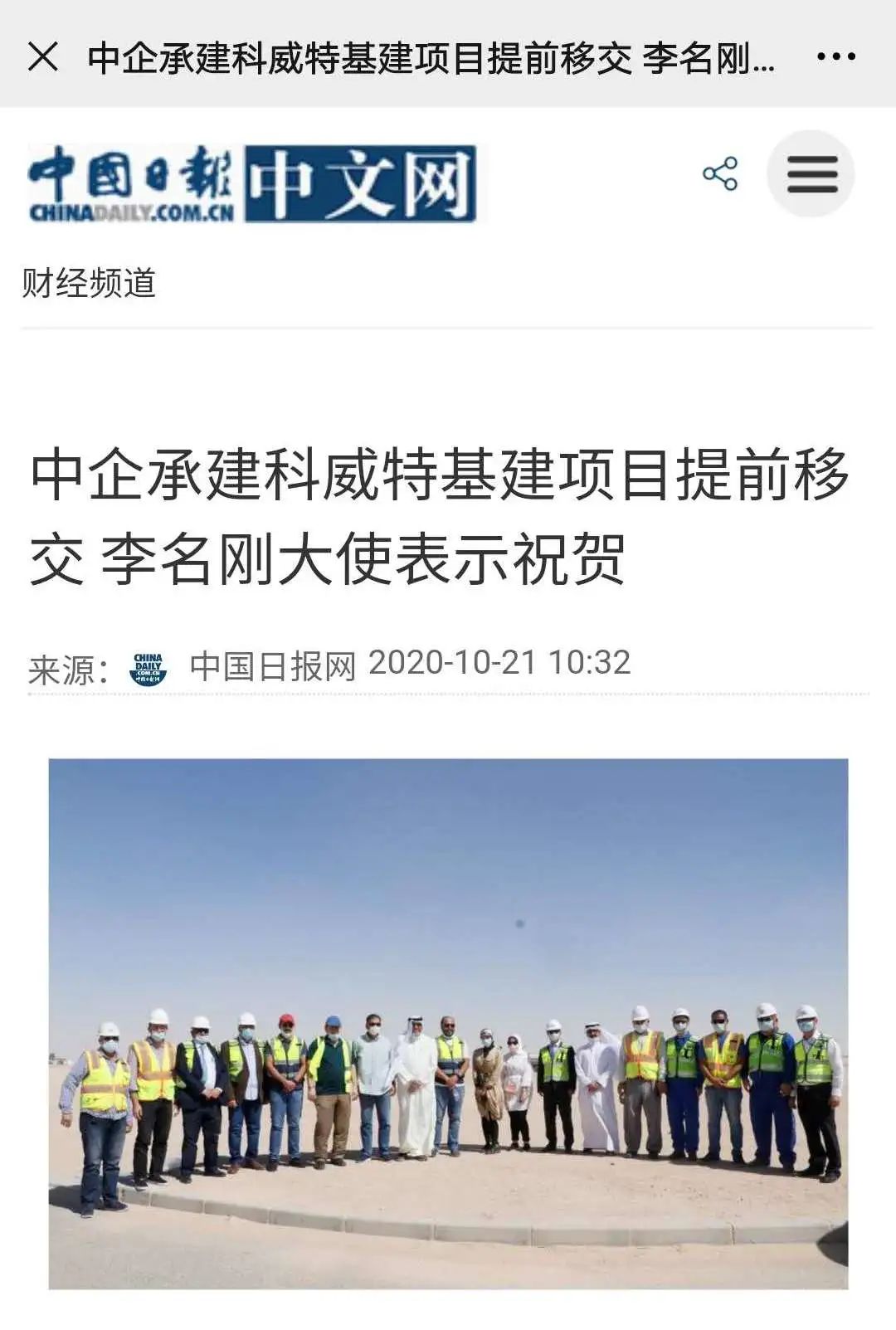896x1330 pixels.
Task: Open the 财经频道 channel link
Action: tap(89, 283)
